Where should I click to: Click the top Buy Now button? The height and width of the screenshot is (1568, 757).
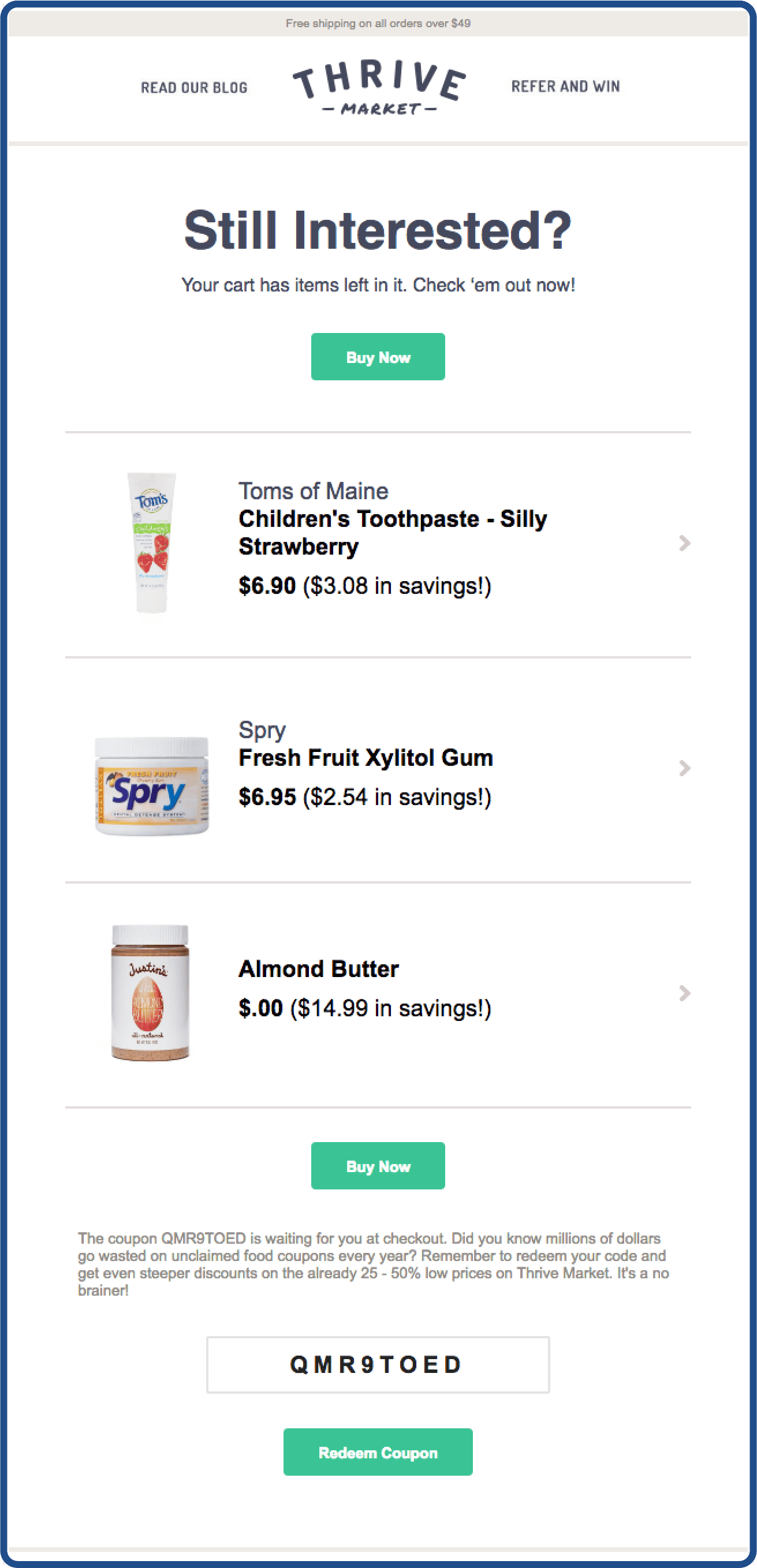pyautogui.click(x=377, y=357)
